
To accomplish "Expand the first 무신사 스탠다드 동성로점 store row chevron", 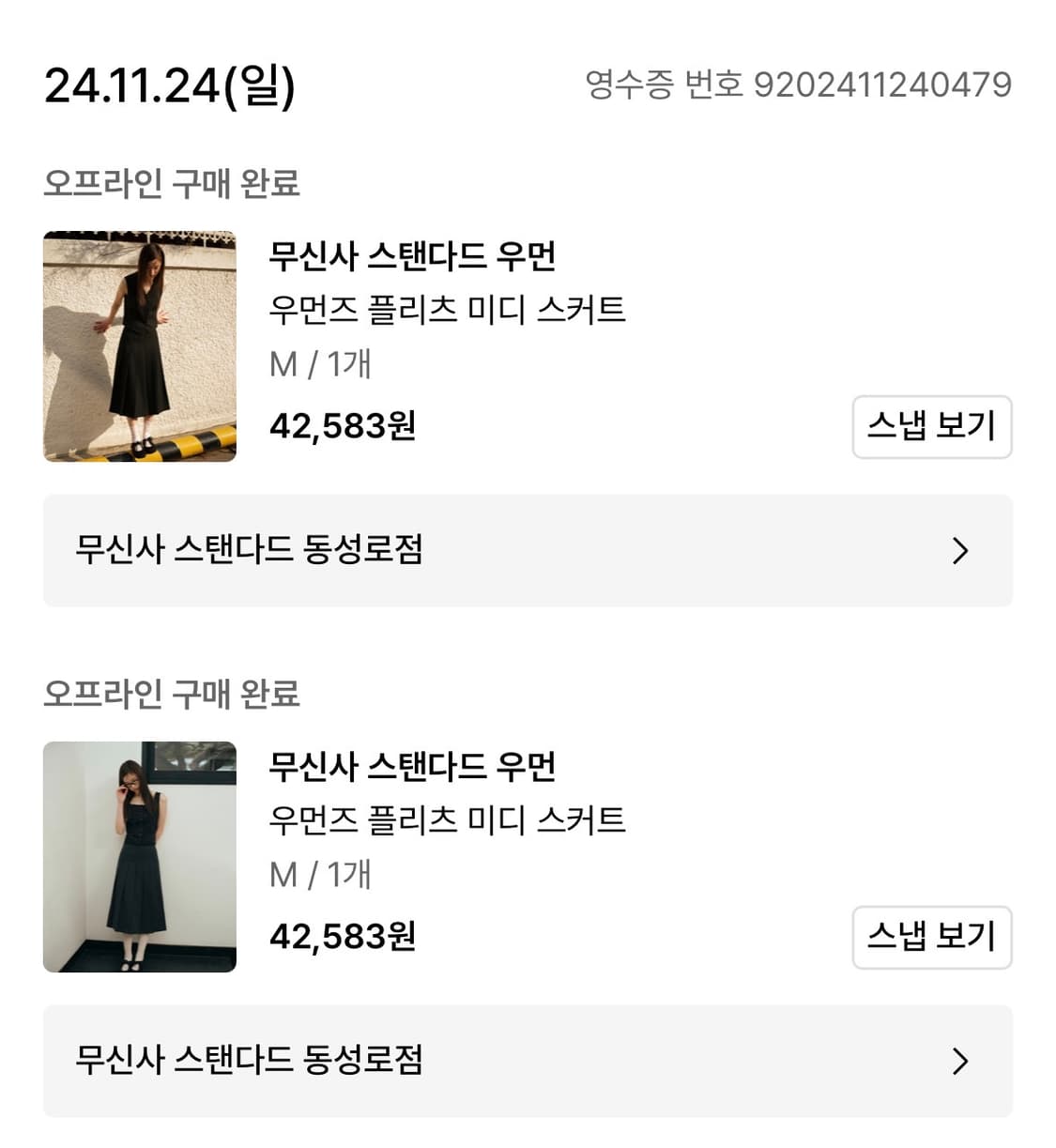I will click(959, 552).
